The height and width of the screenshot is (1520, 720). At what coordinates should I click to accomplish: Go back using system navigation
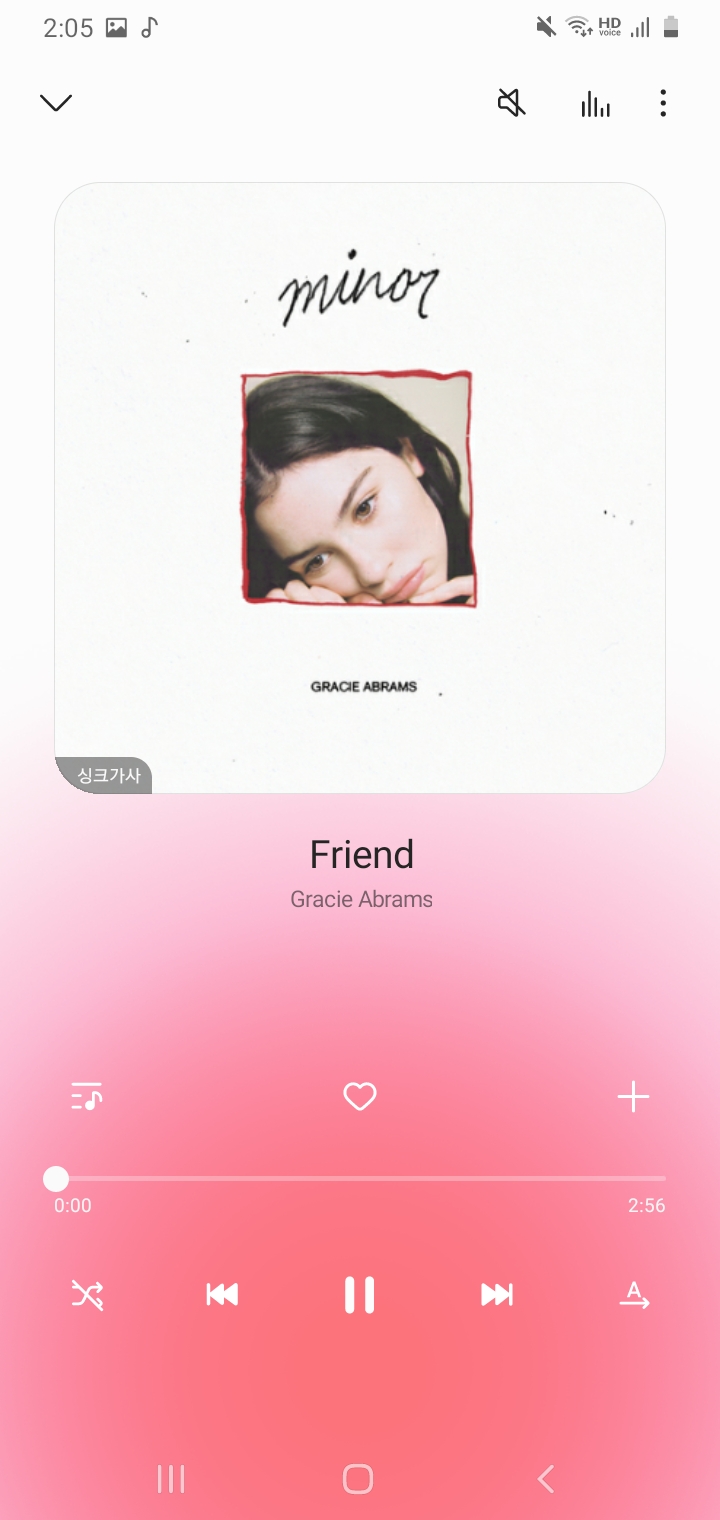coord(546,1479)
